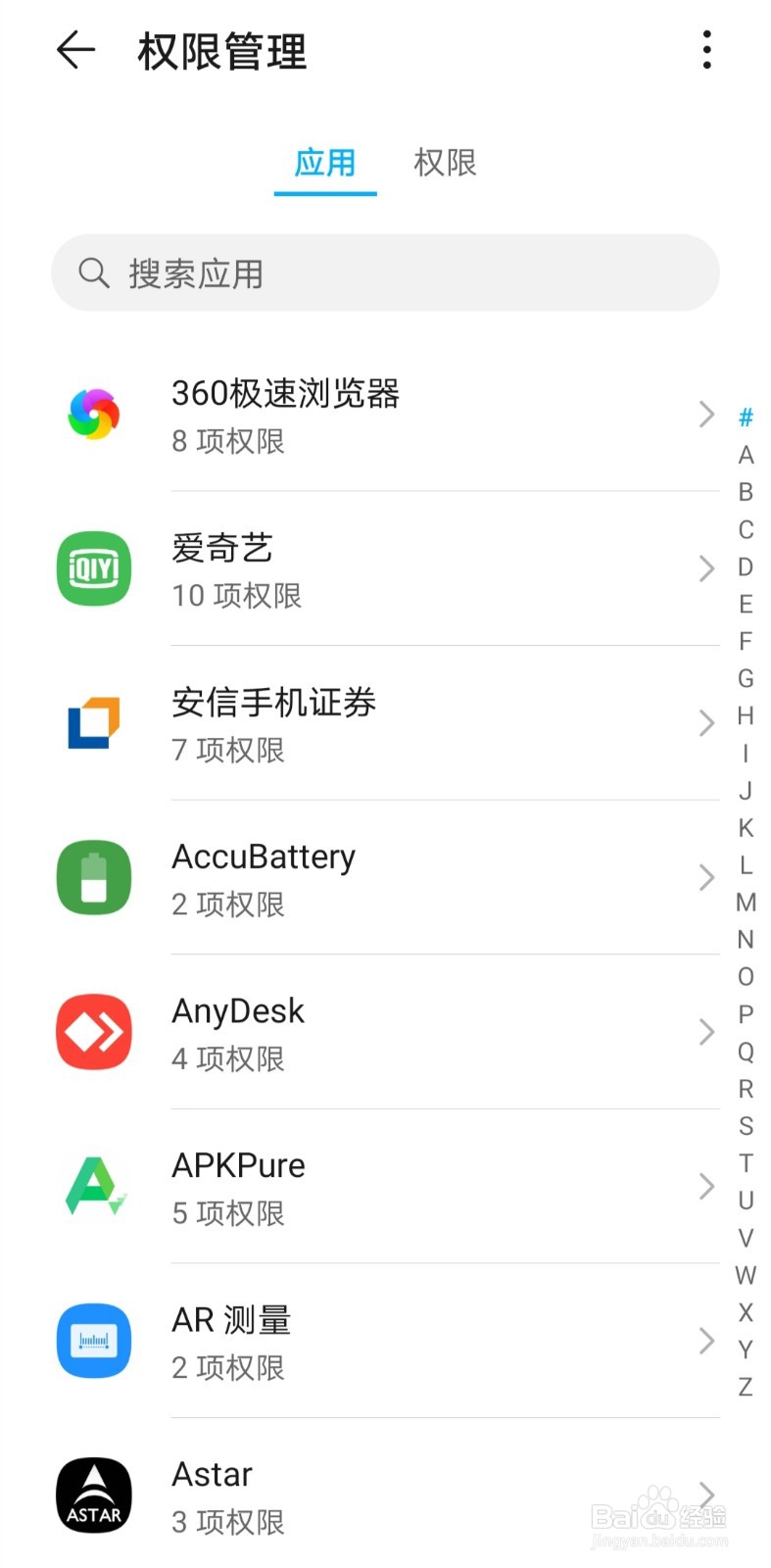Jump to letter S in index
This screenshot has height=1568, width=771.
point(746,1126)
